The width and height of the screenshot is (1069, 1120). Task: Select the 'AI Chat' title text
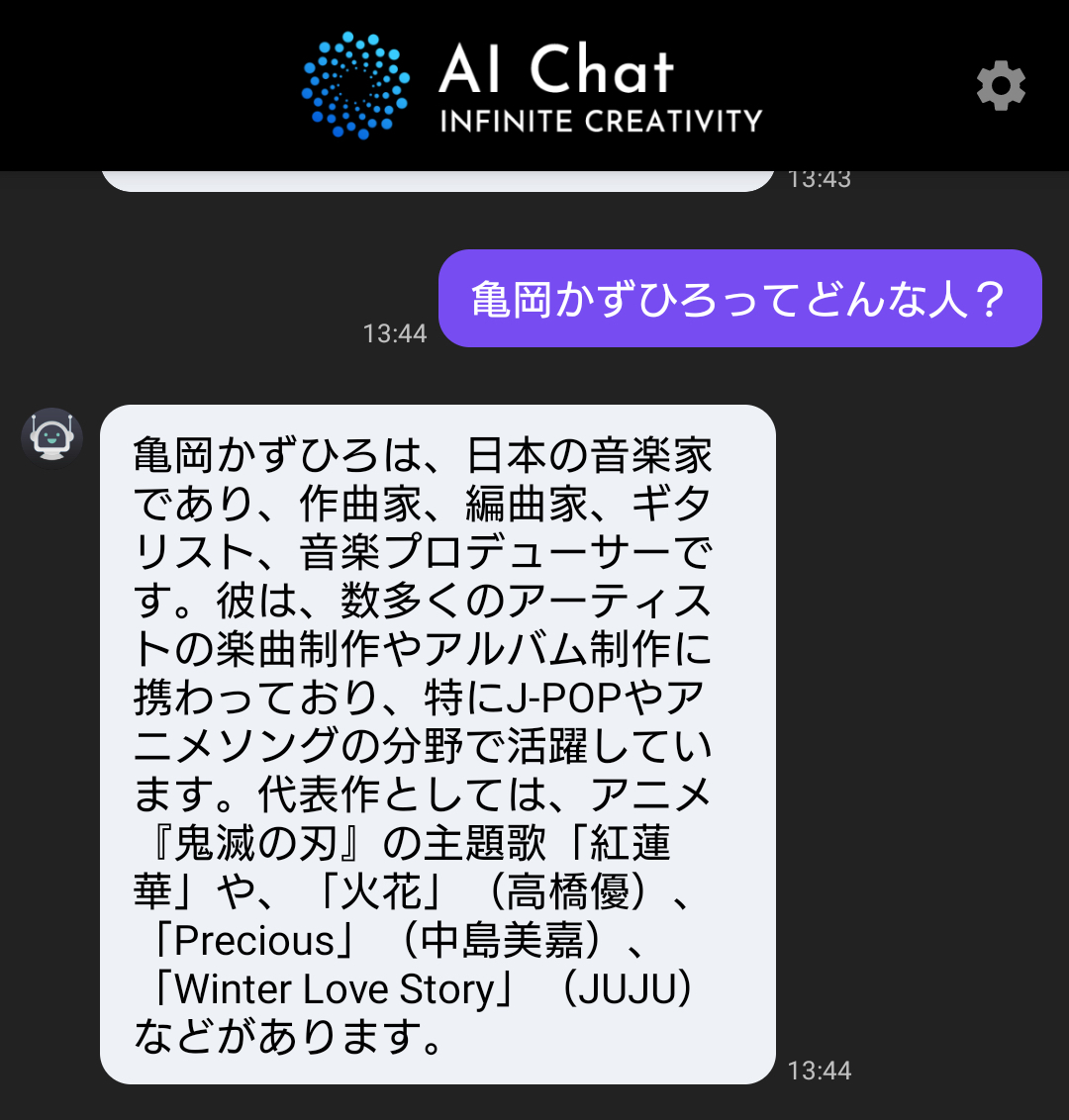tap(557, 69)
